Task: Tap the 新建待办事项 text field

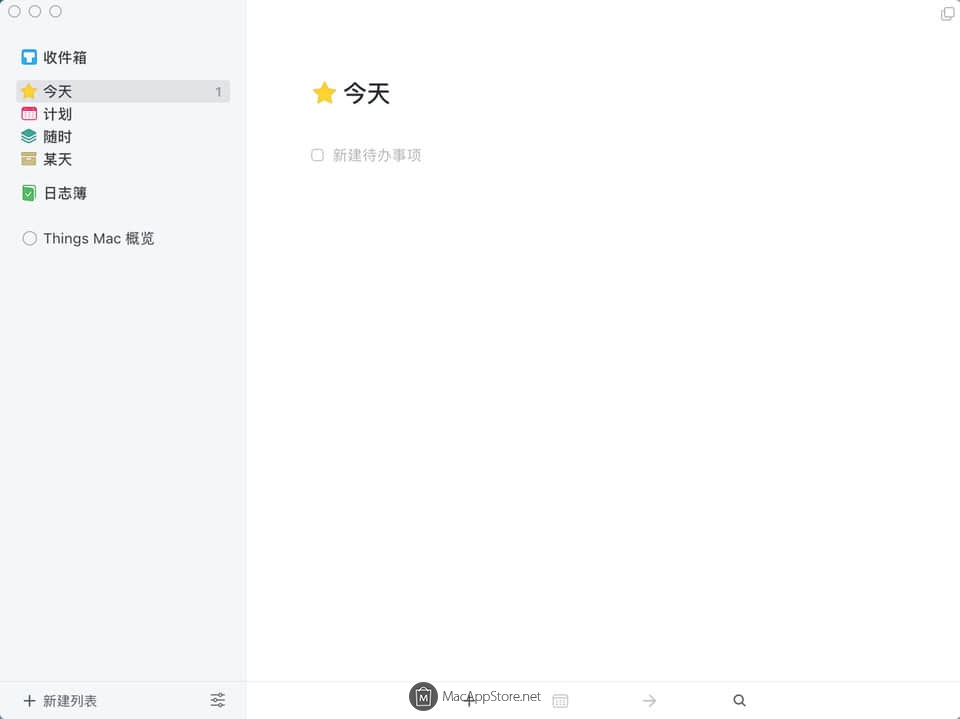Action: pos(377,156)
